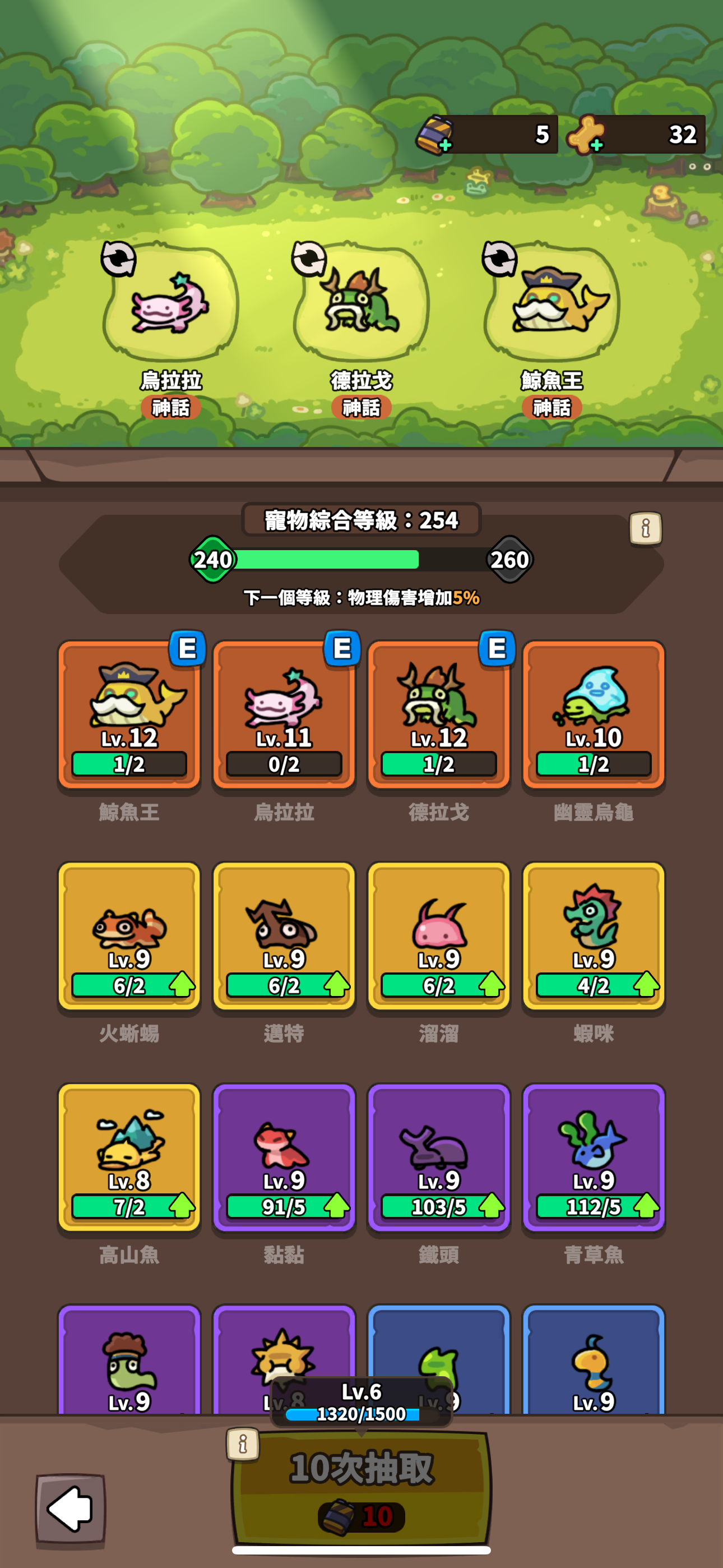Swap the equipped 烏拉拉 pet slot
Viewport: 723px width, 1568px height.
[x=118, y=258]
